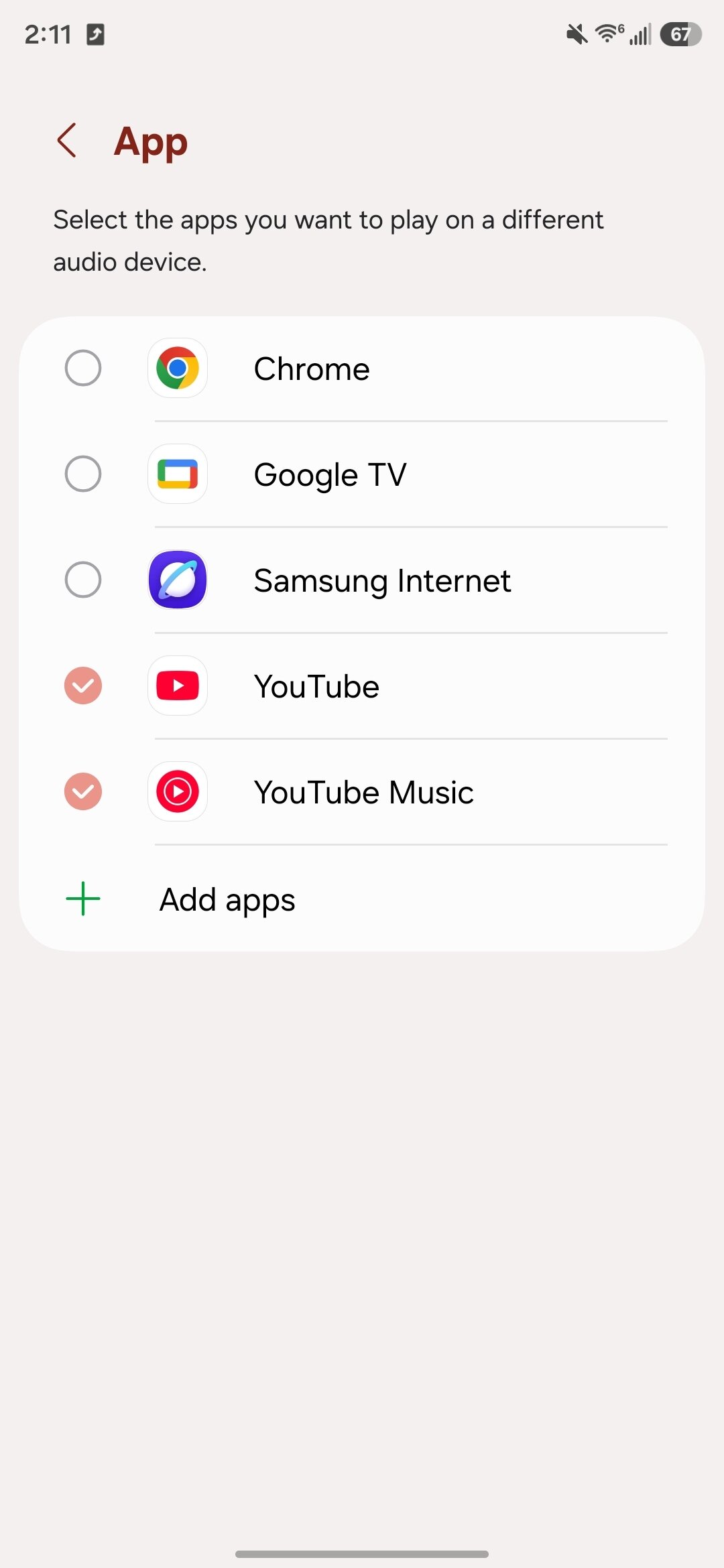724x1568 pixels.
Task: Click the YouTube Music app icon
Action: tap(177, 791)
